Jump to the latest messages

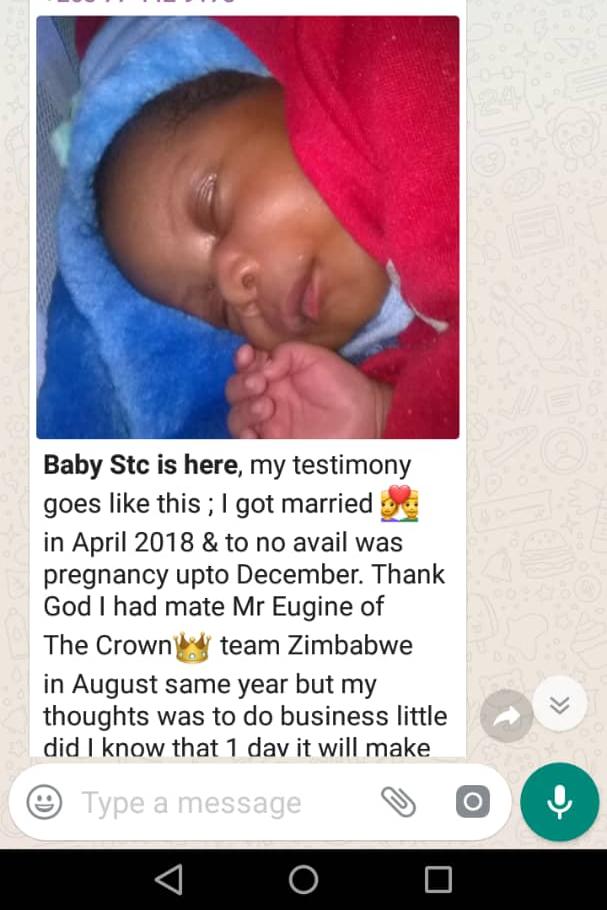(x=559, y=705)
